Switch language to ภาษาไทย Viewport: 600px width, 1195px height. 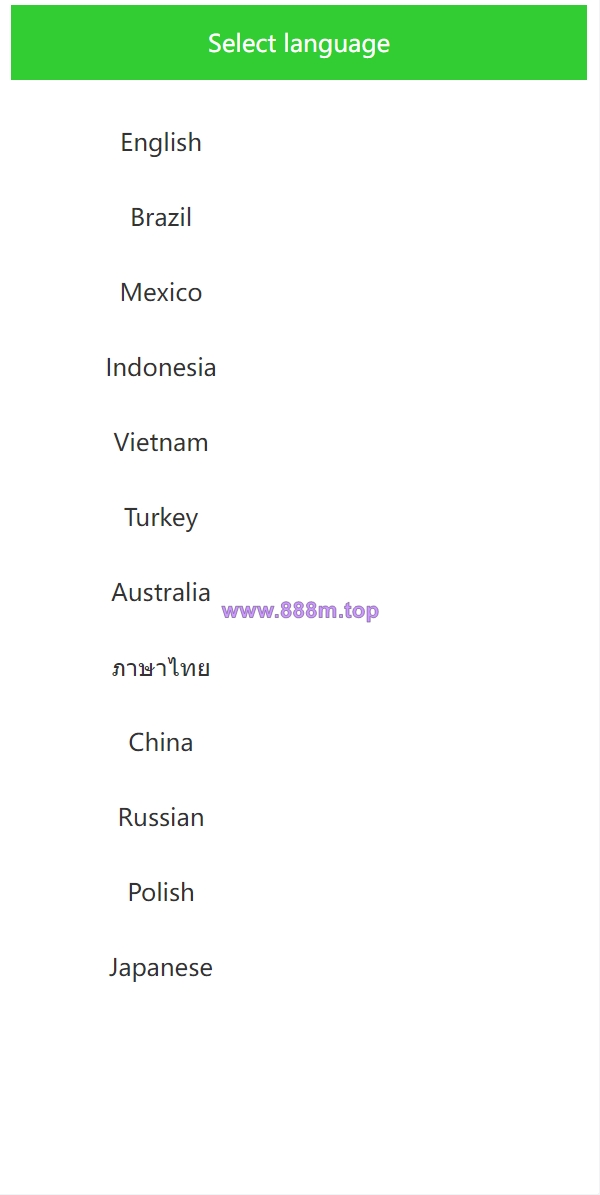[x=161, y=668]
